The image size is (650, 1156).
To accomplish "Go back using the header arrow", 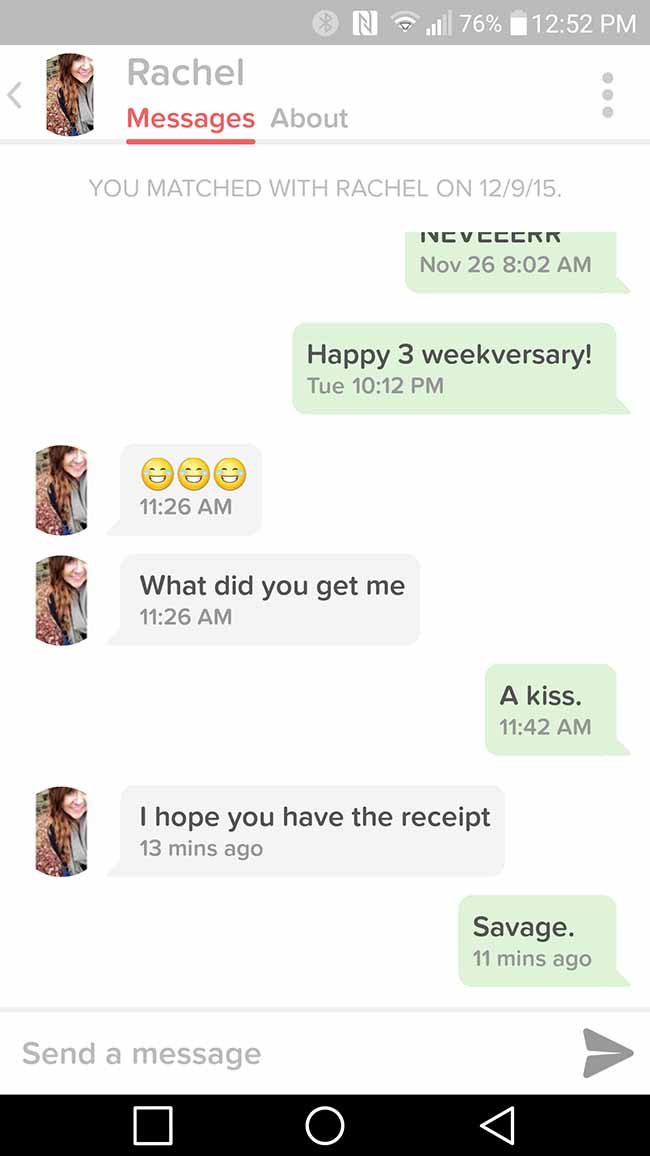I will [15, 95].
